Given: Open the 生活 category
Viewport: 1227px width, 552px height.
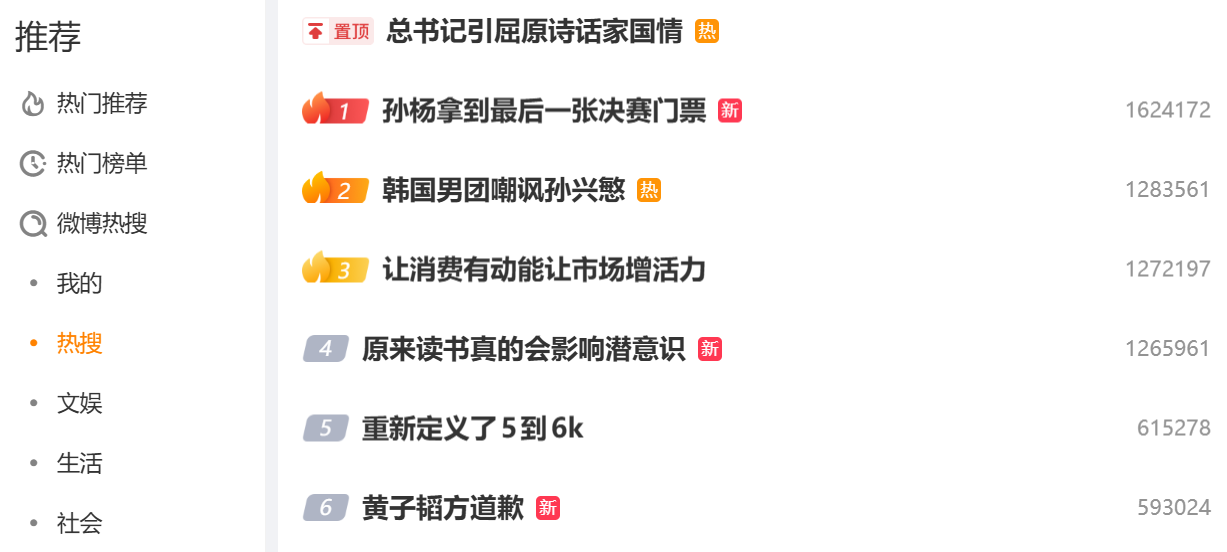Looking at the screenshot, I should pyautogui.click(x=80, y=463).
